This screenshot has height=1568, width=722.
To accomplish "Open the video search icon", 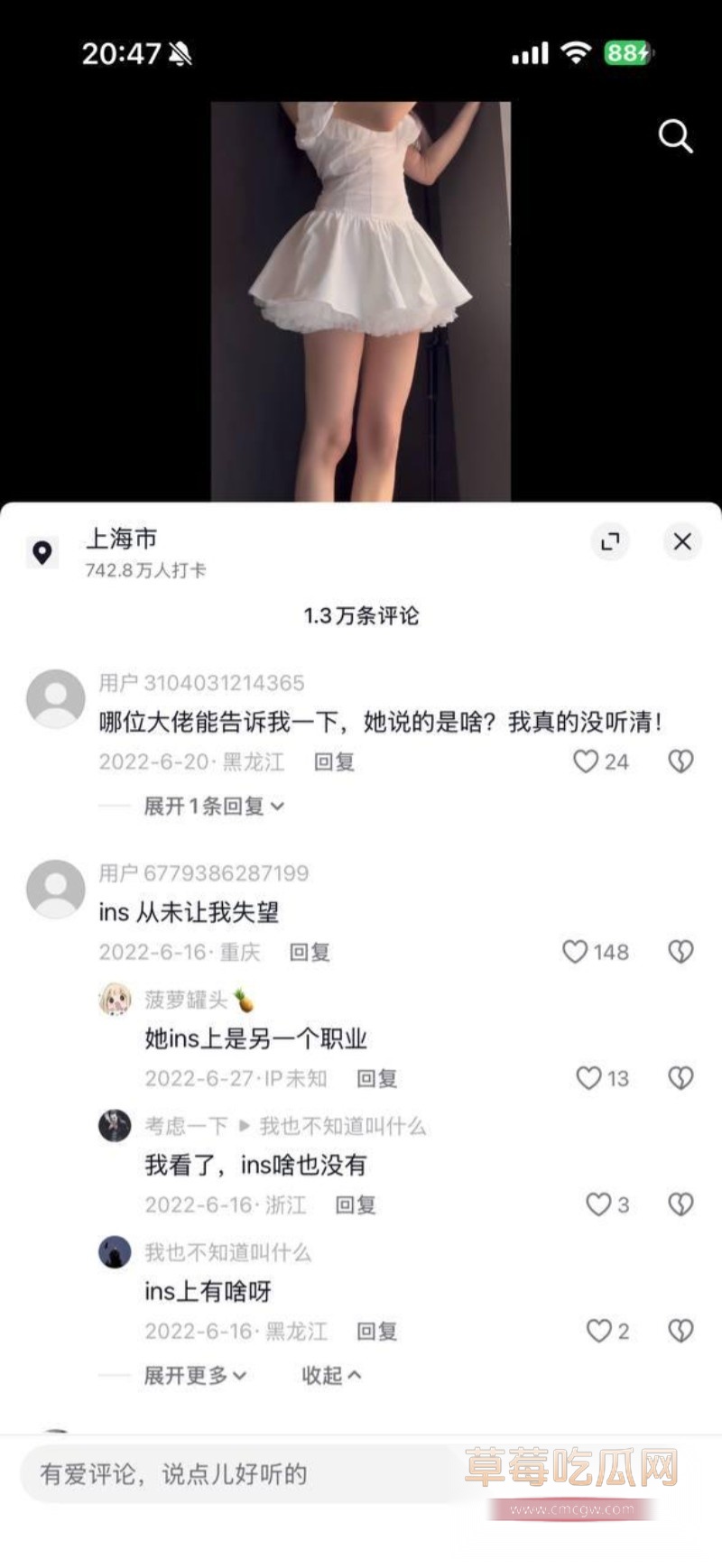I will [x=675, y=137].
